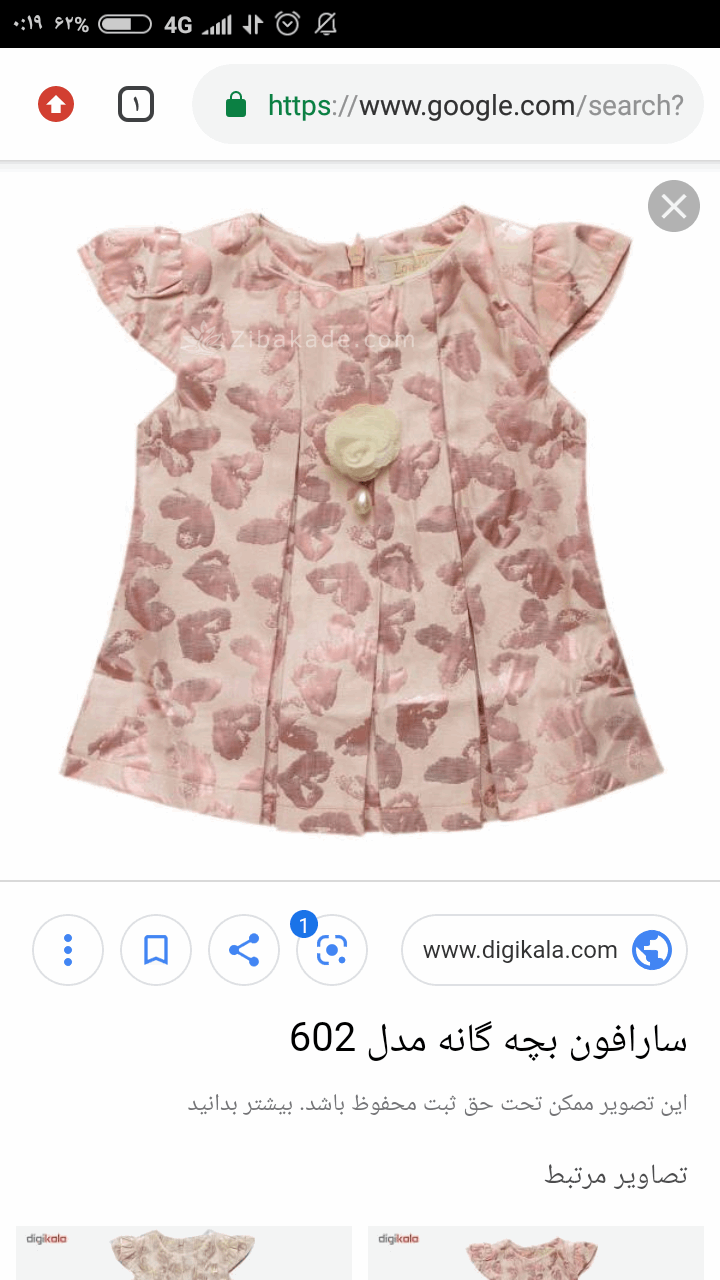This screenshot has width=720, height=1280.
Task: Bookmark this image to collection
Action: pyautogui.click(x=156, y=949)
